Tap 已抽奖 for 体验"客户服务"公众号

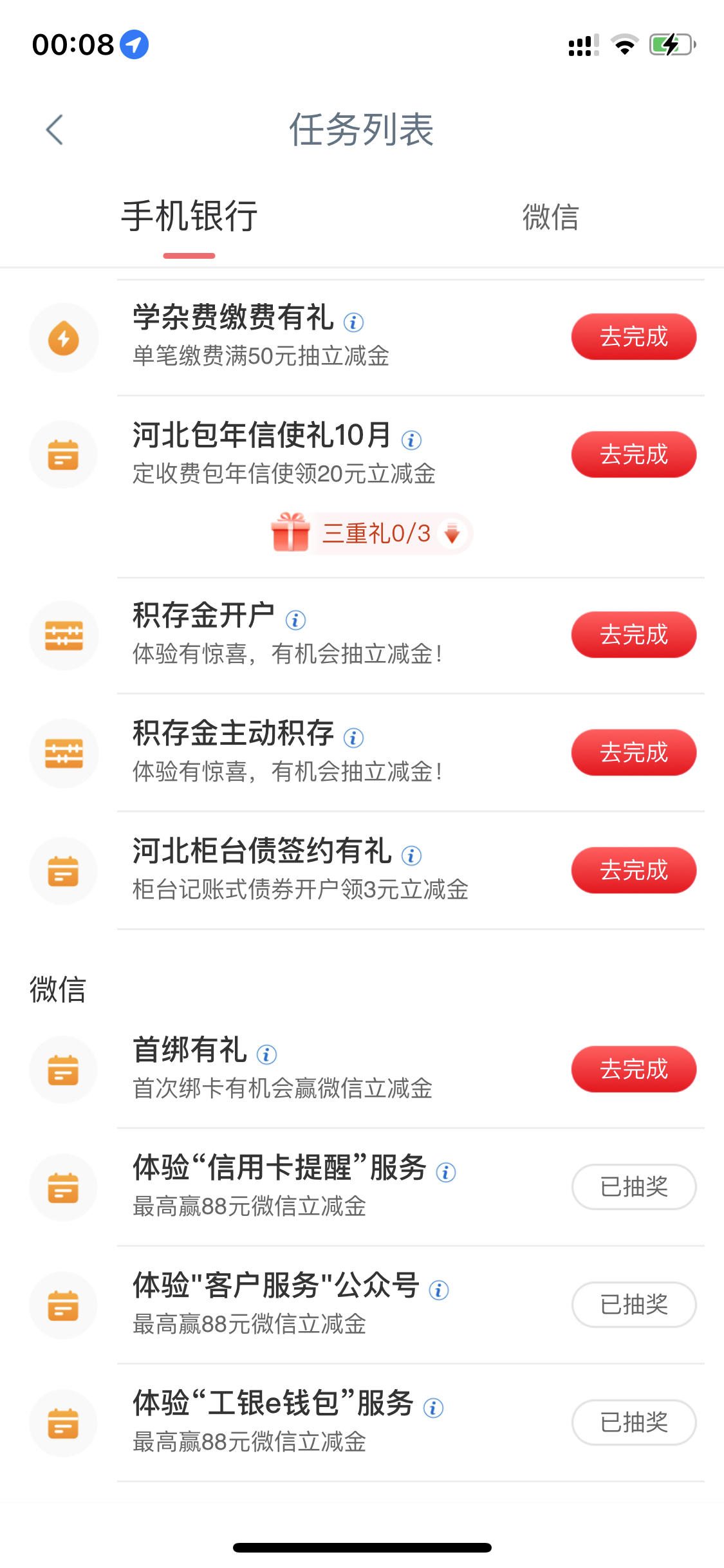click(634, 1305)
